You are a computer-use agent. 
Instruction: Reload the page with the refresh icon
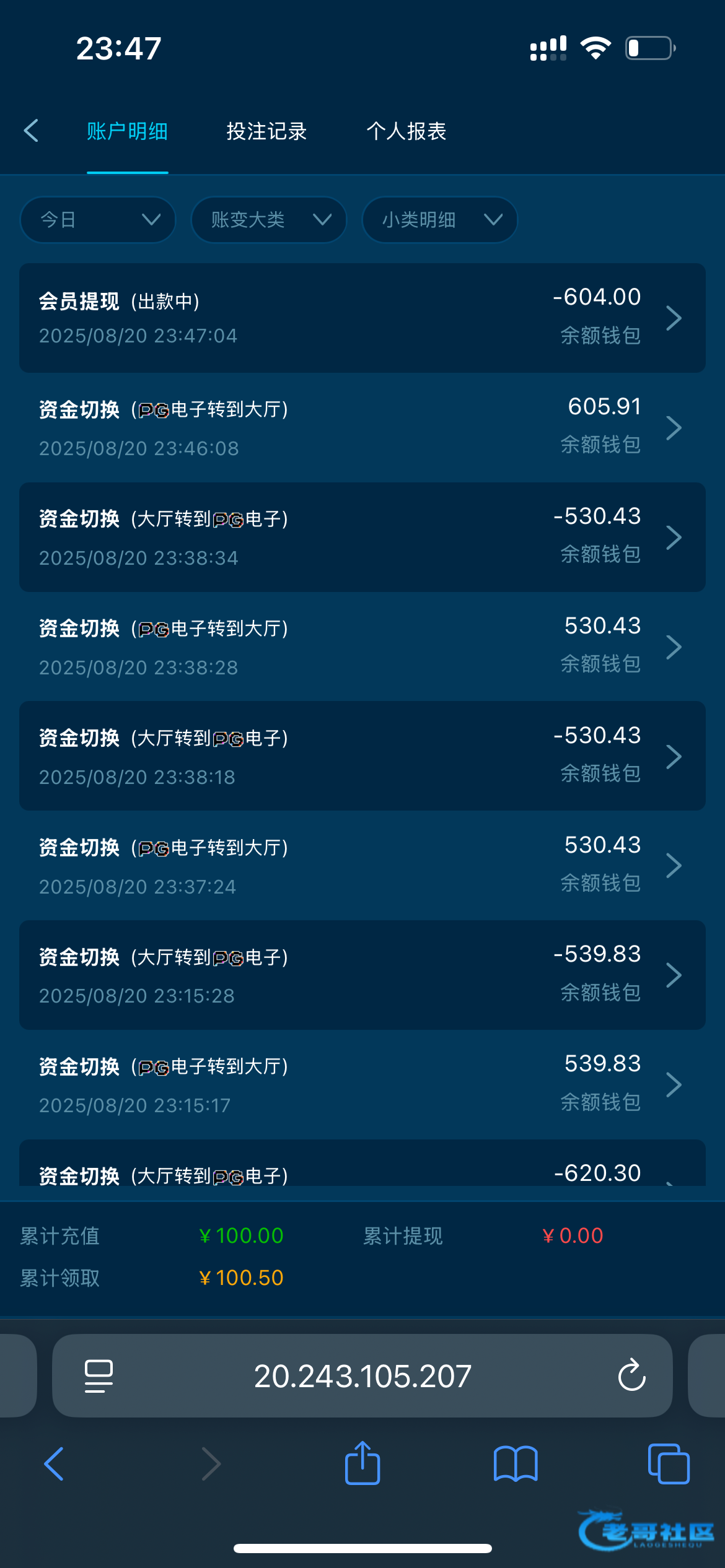631,1376
